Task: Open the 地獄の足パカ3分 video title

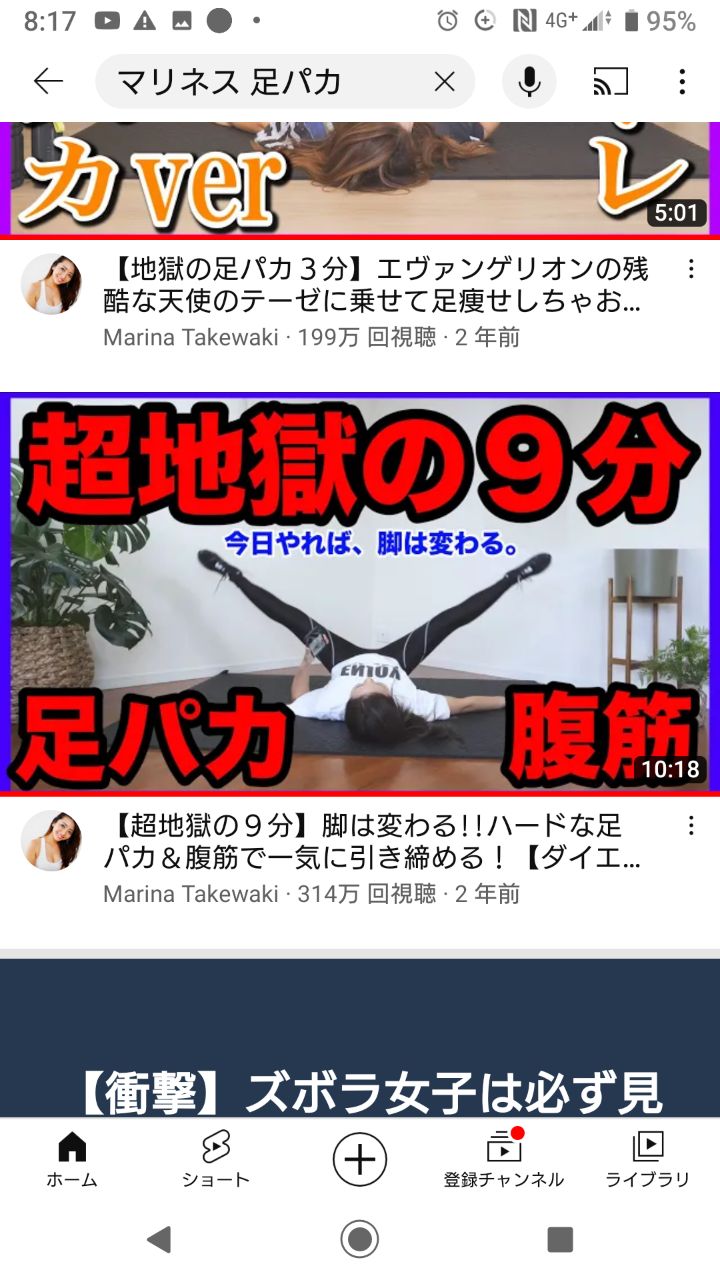Action: [375, 285]
